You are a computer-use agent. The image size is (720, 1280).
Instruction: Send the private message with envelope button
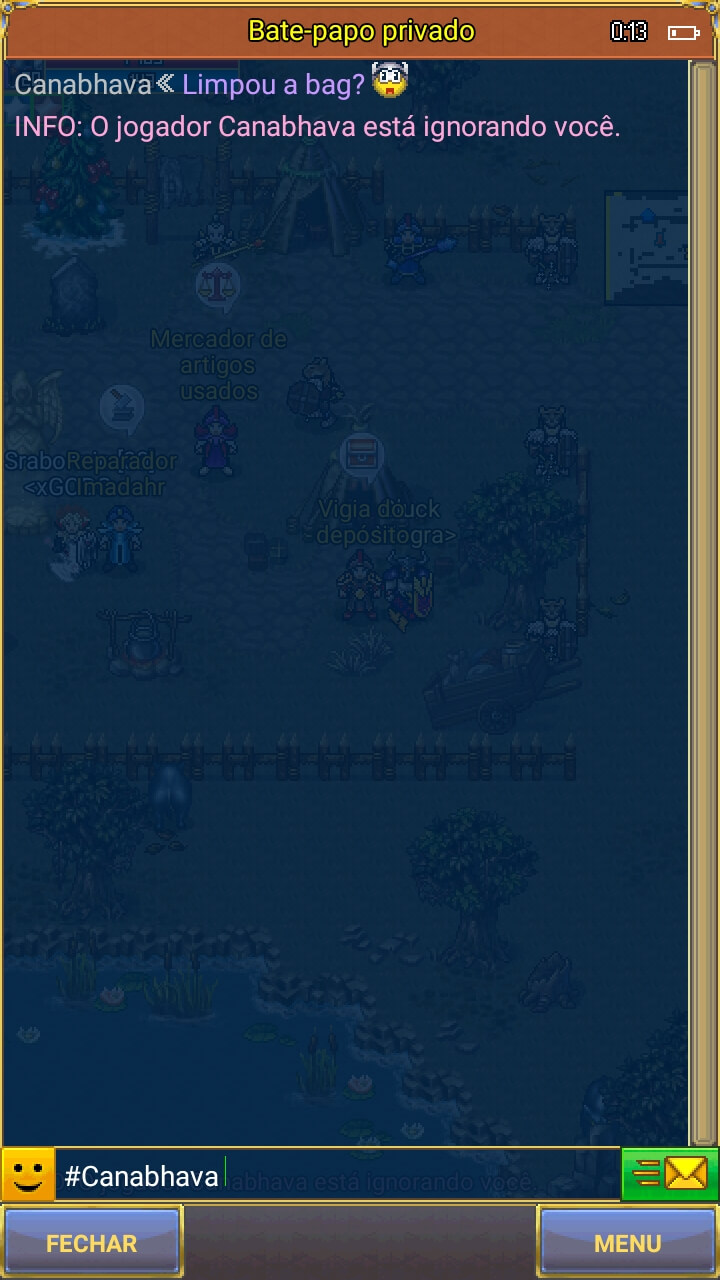(670, 1174)
